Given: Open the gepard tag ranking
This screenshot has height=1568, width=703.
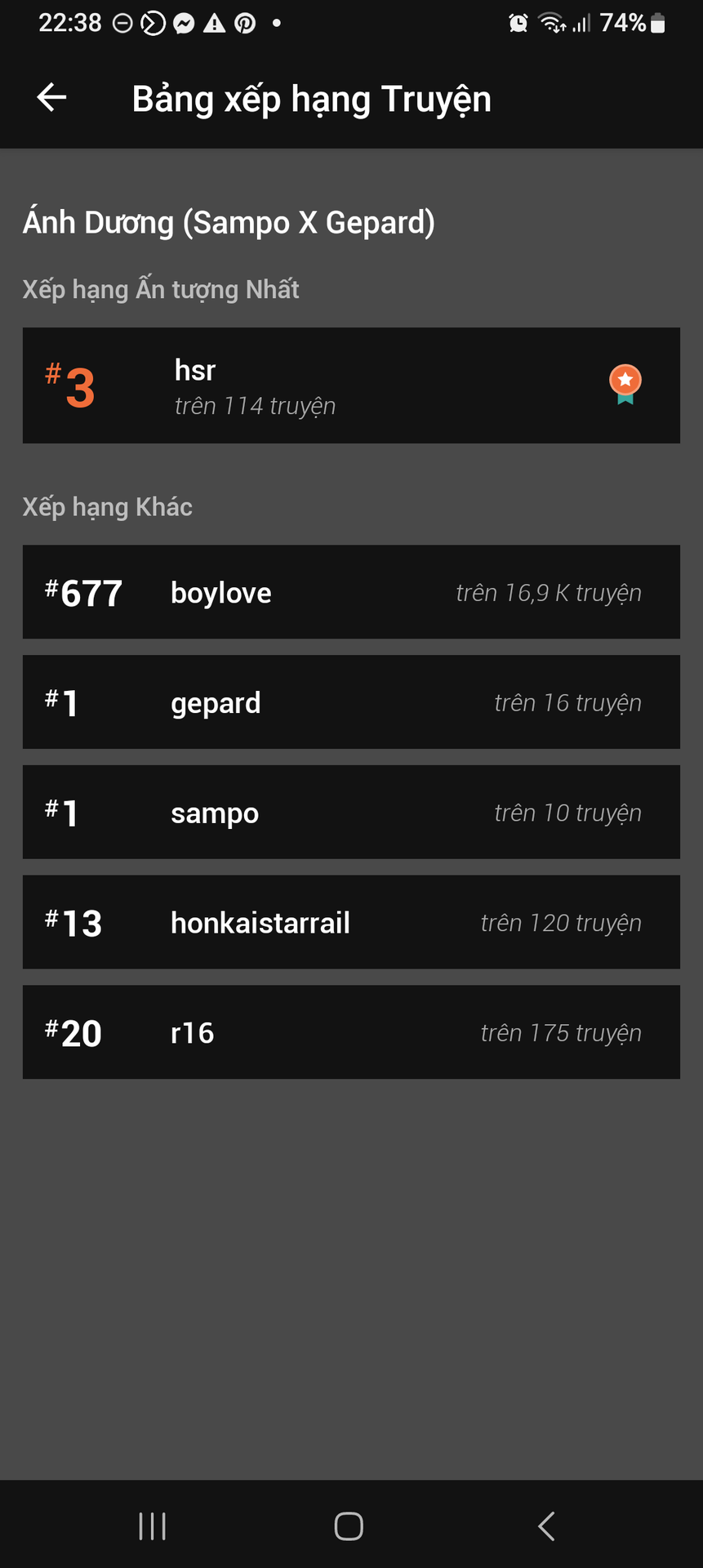Looking at the screenshot, I should tap(351, 702).
